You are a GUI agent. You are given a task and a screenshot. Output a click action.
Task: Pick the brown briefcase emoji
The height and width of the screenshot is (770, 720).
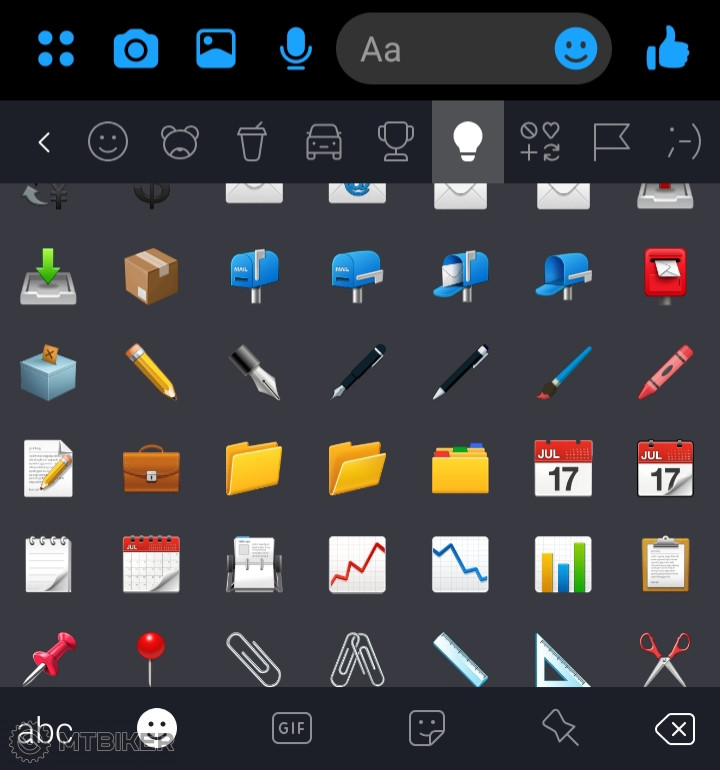(151, 468)
